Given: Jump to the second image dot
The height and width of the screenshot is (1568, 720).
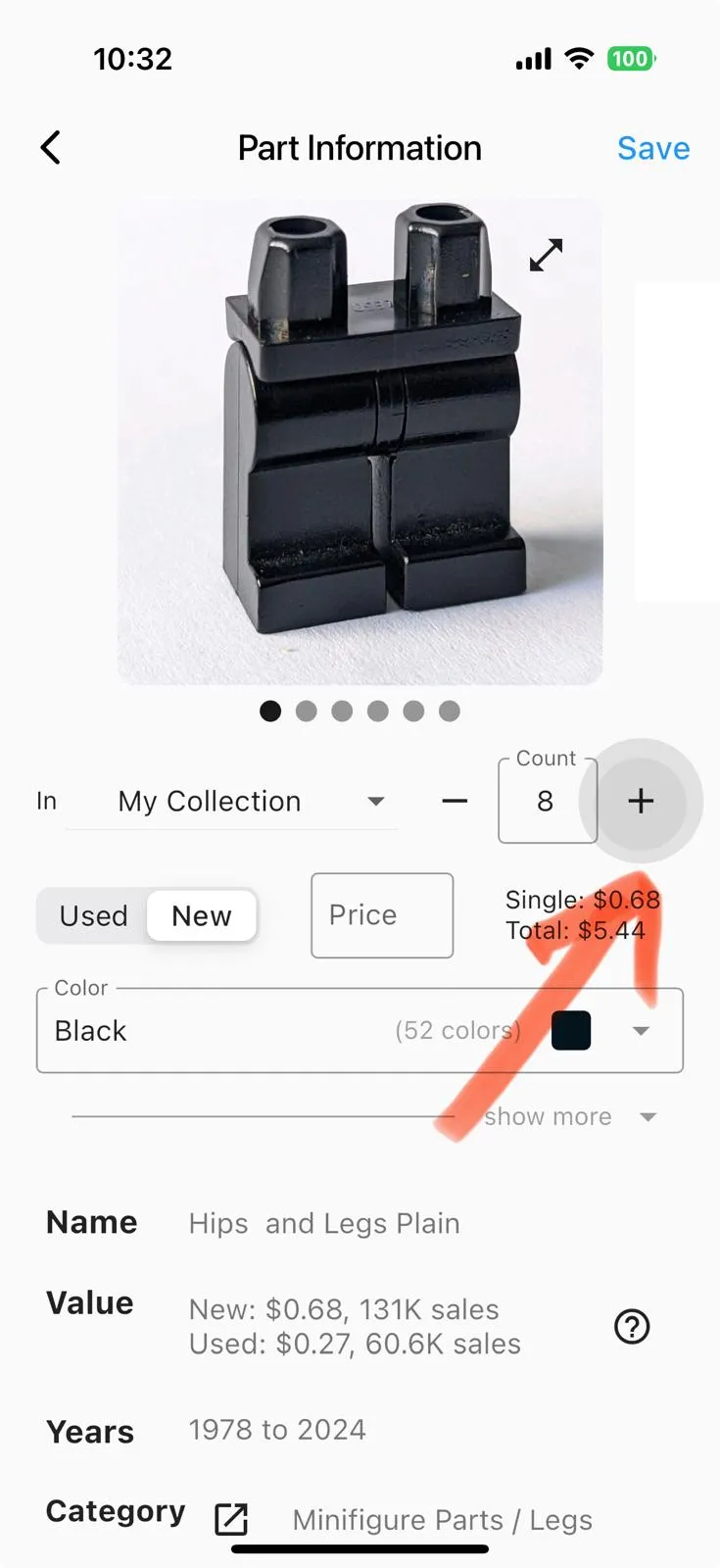Looking at the screenshot, I should tap(307, 711).
